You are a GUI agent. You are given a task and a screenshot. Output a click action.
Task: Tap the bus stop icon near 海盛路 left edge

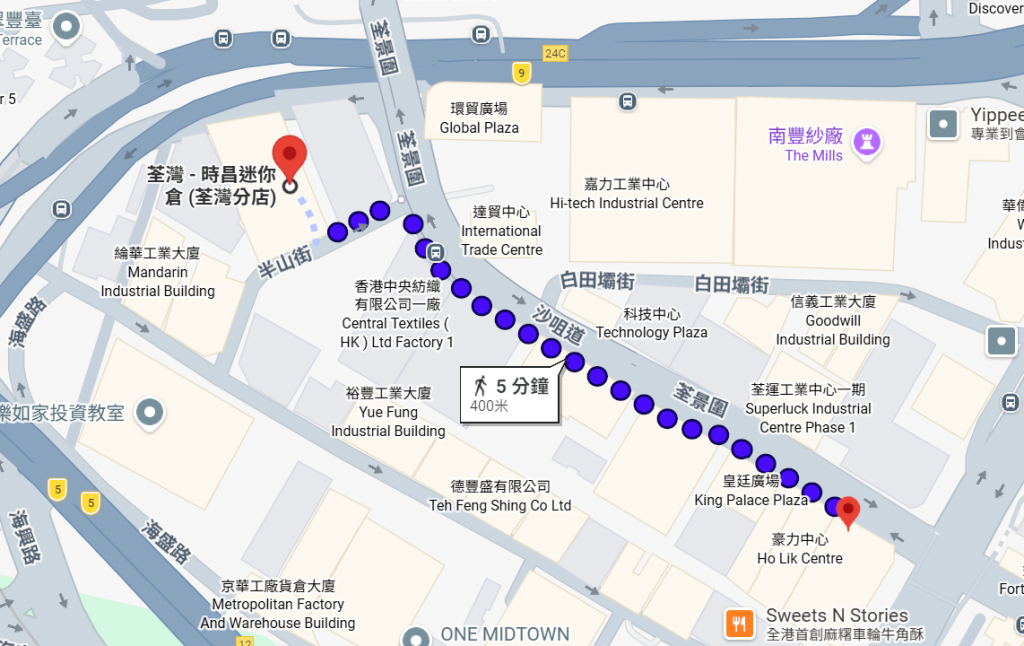(x=61, y=210)
